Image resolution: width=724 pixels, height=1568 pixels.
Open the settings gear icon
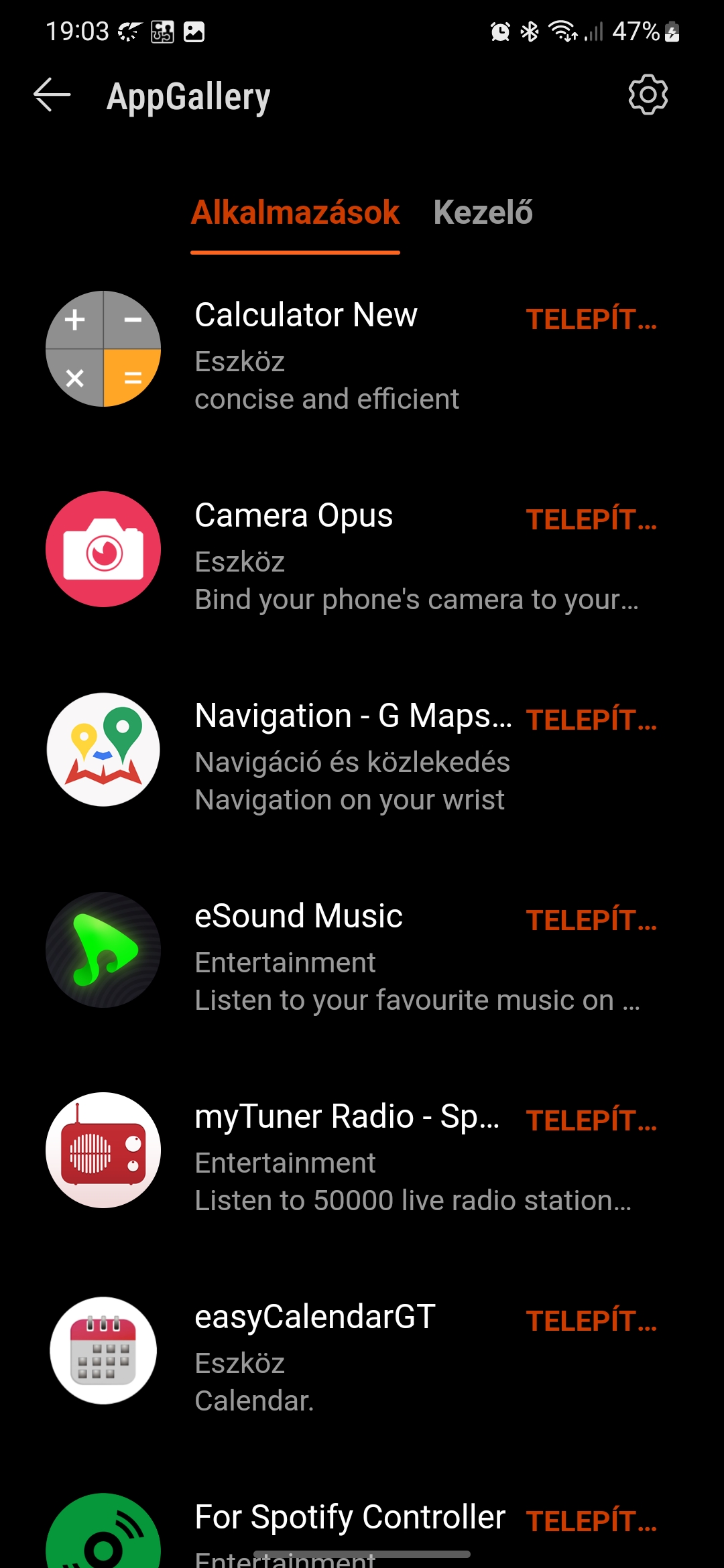click(x=648, y=94)
